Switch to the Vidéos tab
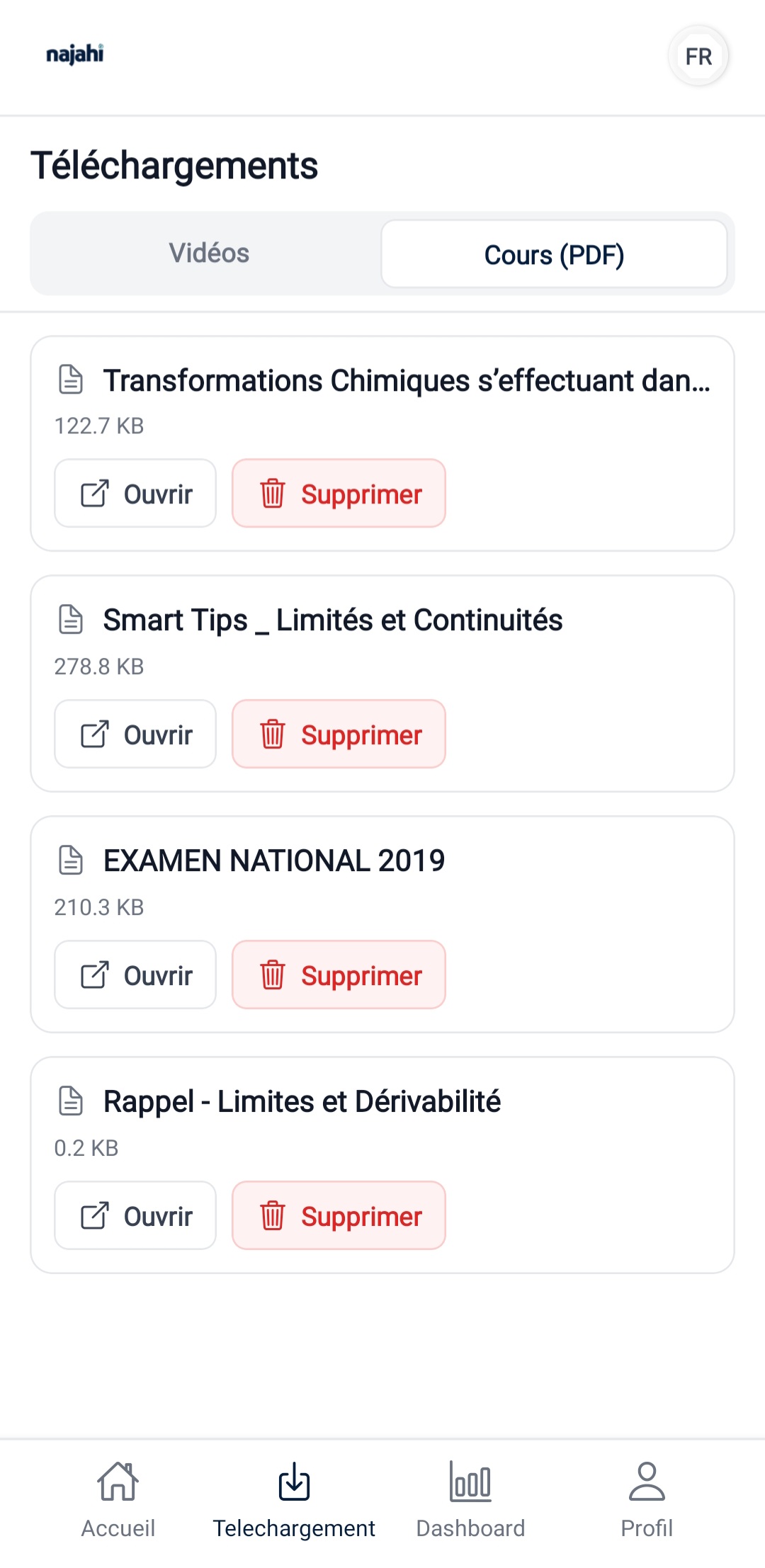The height and width of the screenshot is (1568, 765). point(209,254)
